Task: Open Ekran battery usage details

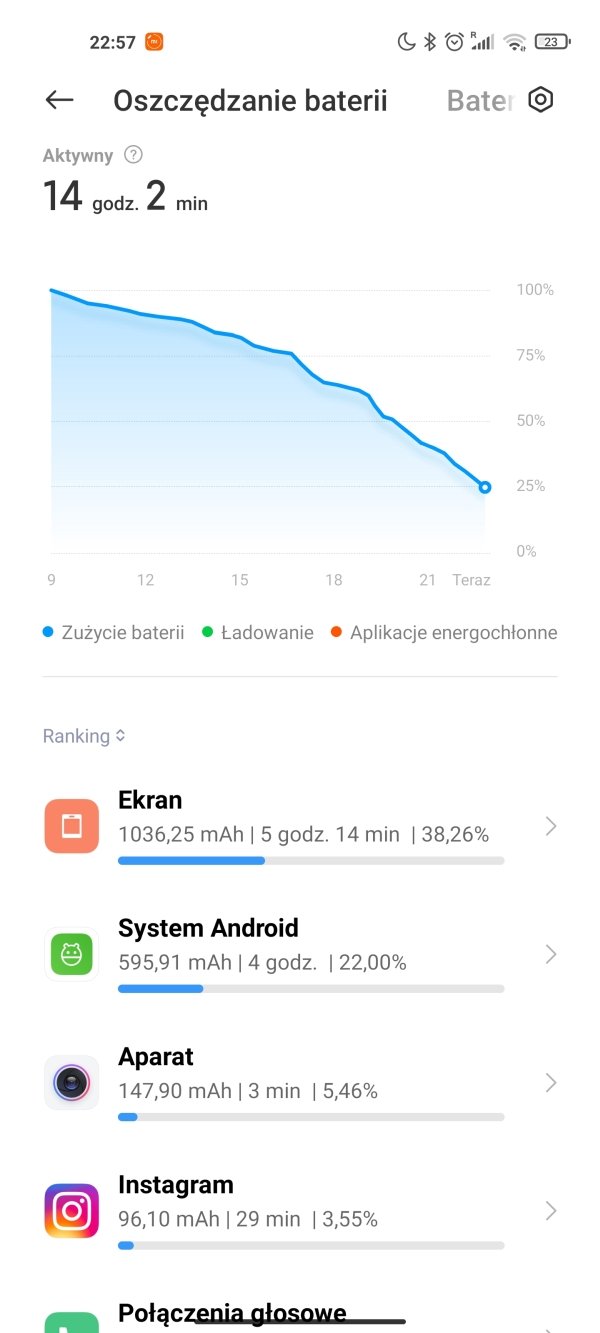Action: point(300,827)
